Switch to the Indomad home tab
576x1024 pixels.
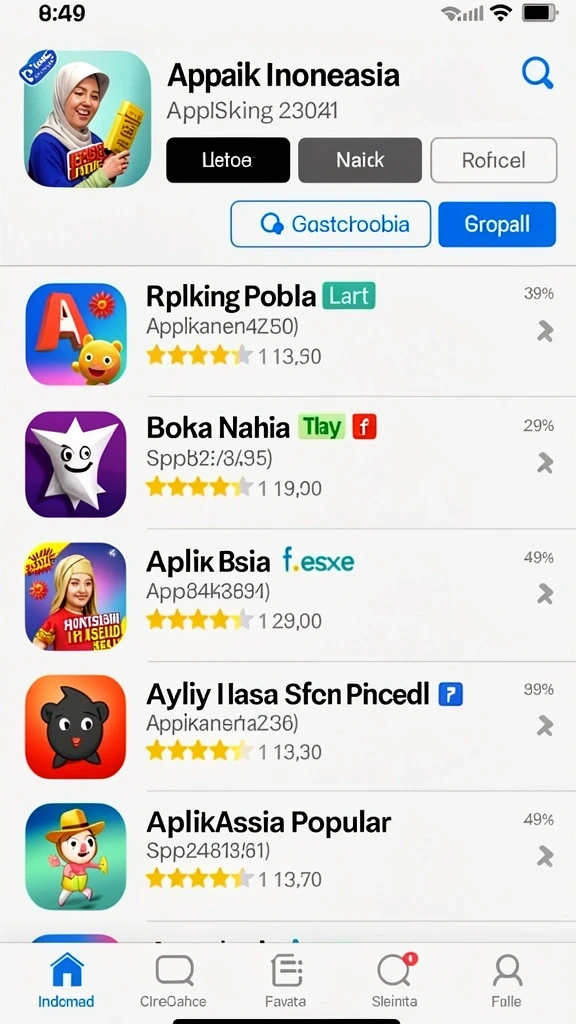click(67, 980)
